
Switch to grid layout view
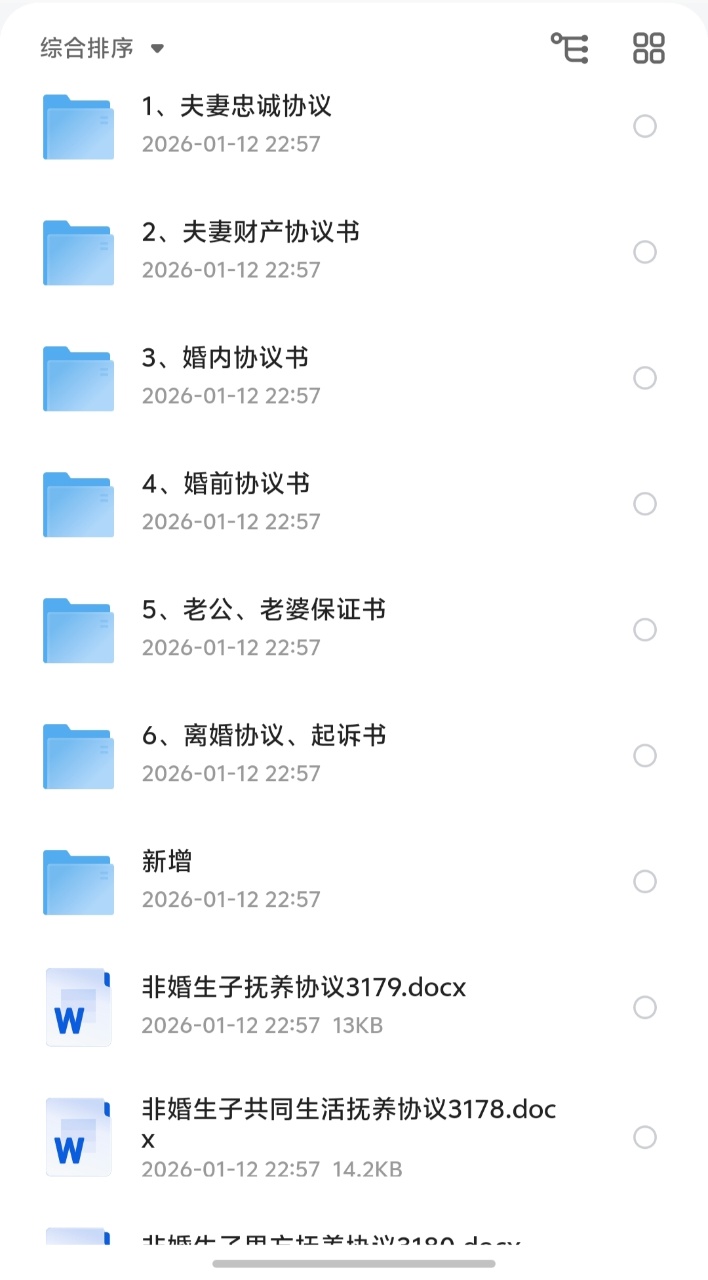pos(649,48)
